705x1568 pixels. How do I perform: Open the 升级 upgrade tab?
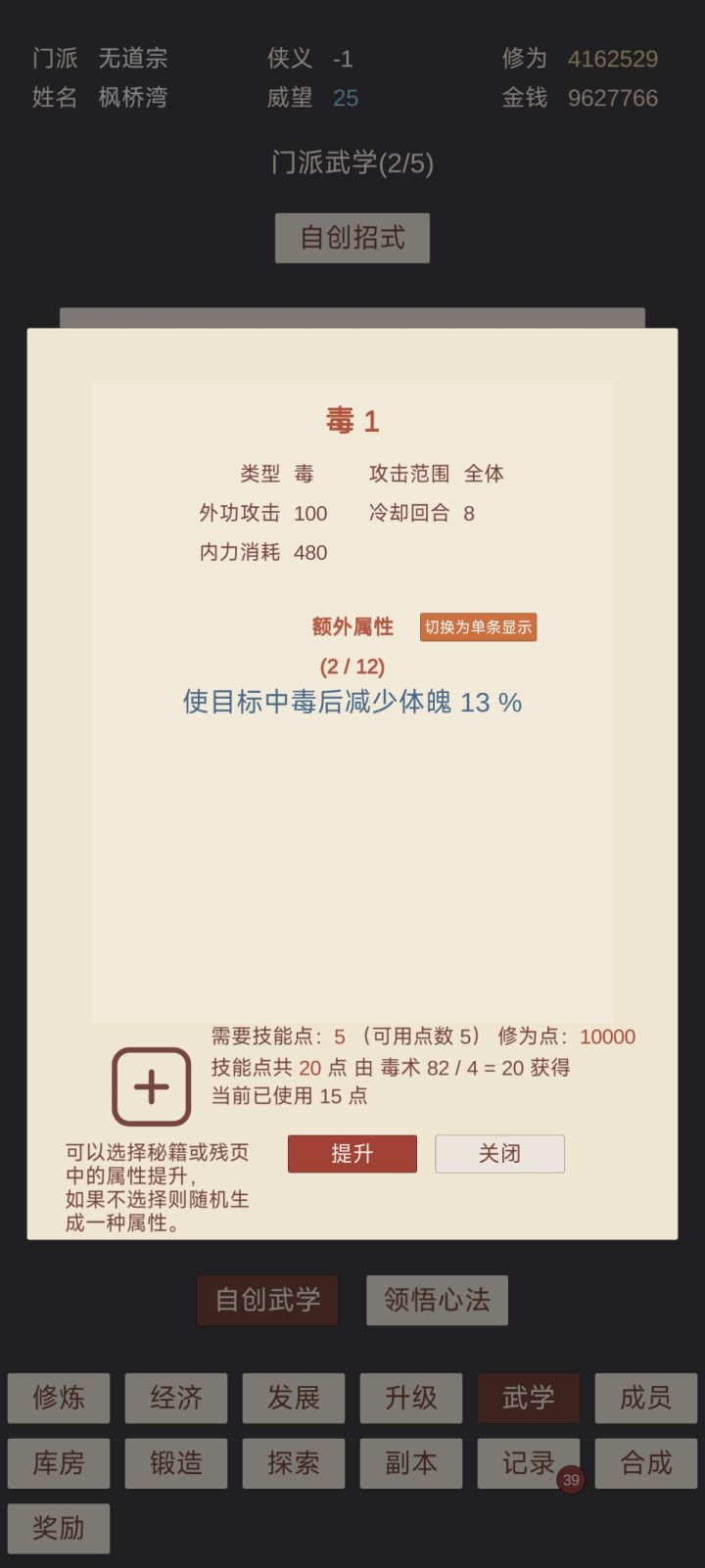coord(411,1399)
